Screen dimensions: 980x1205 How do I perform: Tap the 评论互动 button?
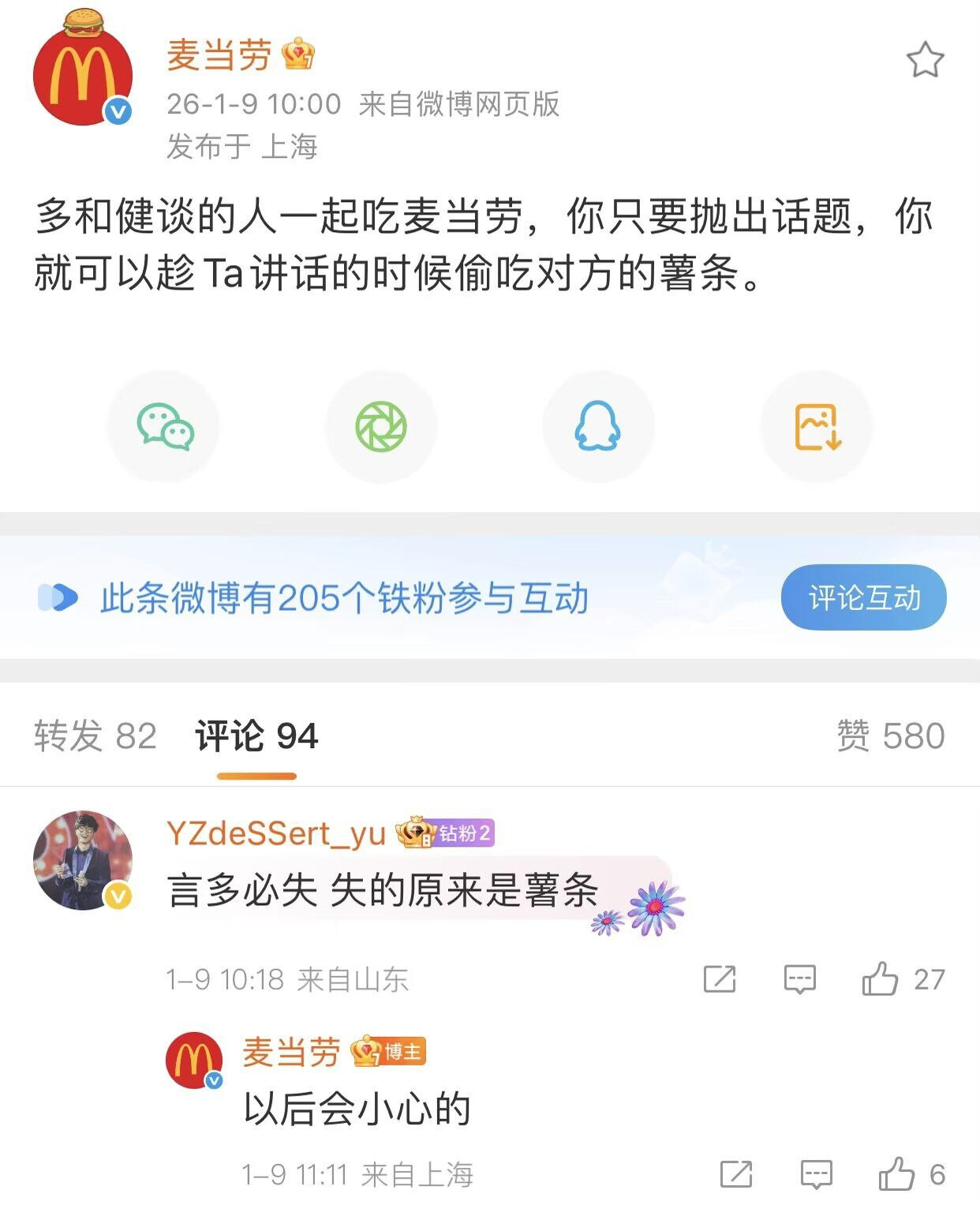(863, 597)
